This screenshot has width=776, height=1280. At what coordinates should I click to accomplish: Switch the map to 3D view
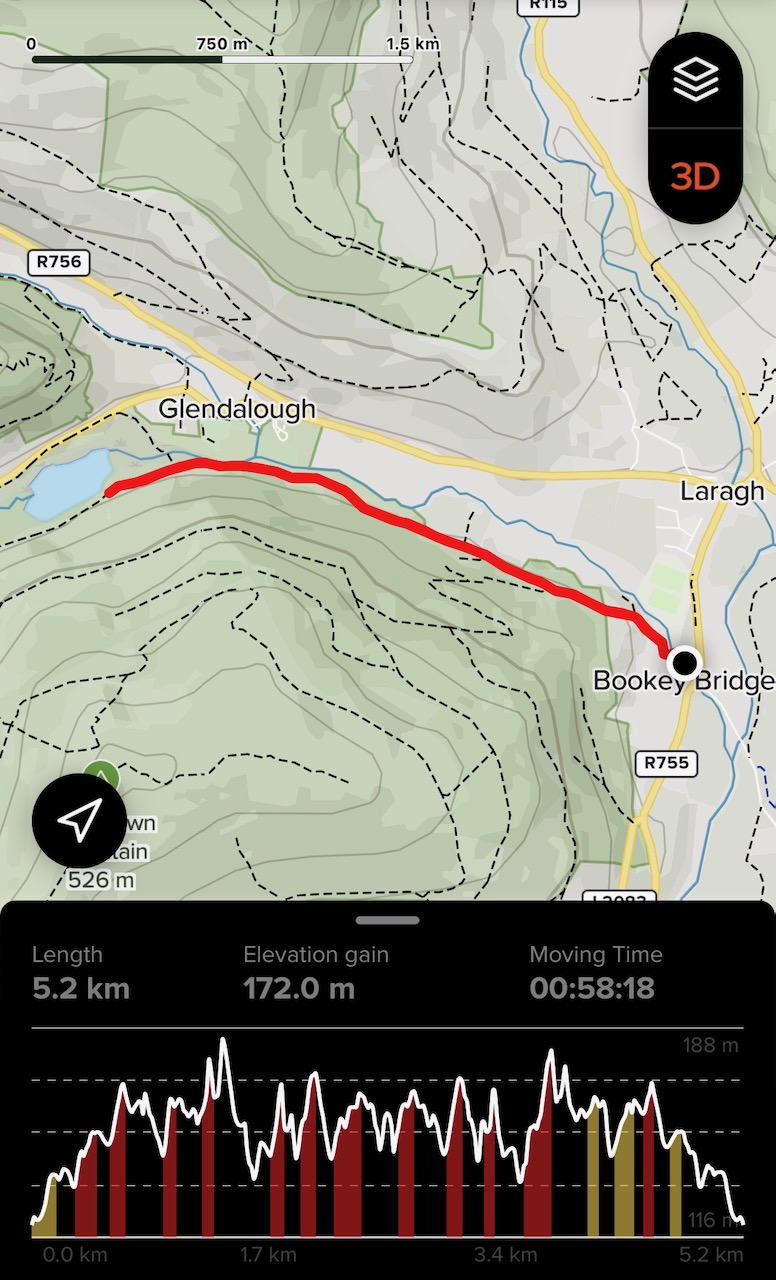695,177
